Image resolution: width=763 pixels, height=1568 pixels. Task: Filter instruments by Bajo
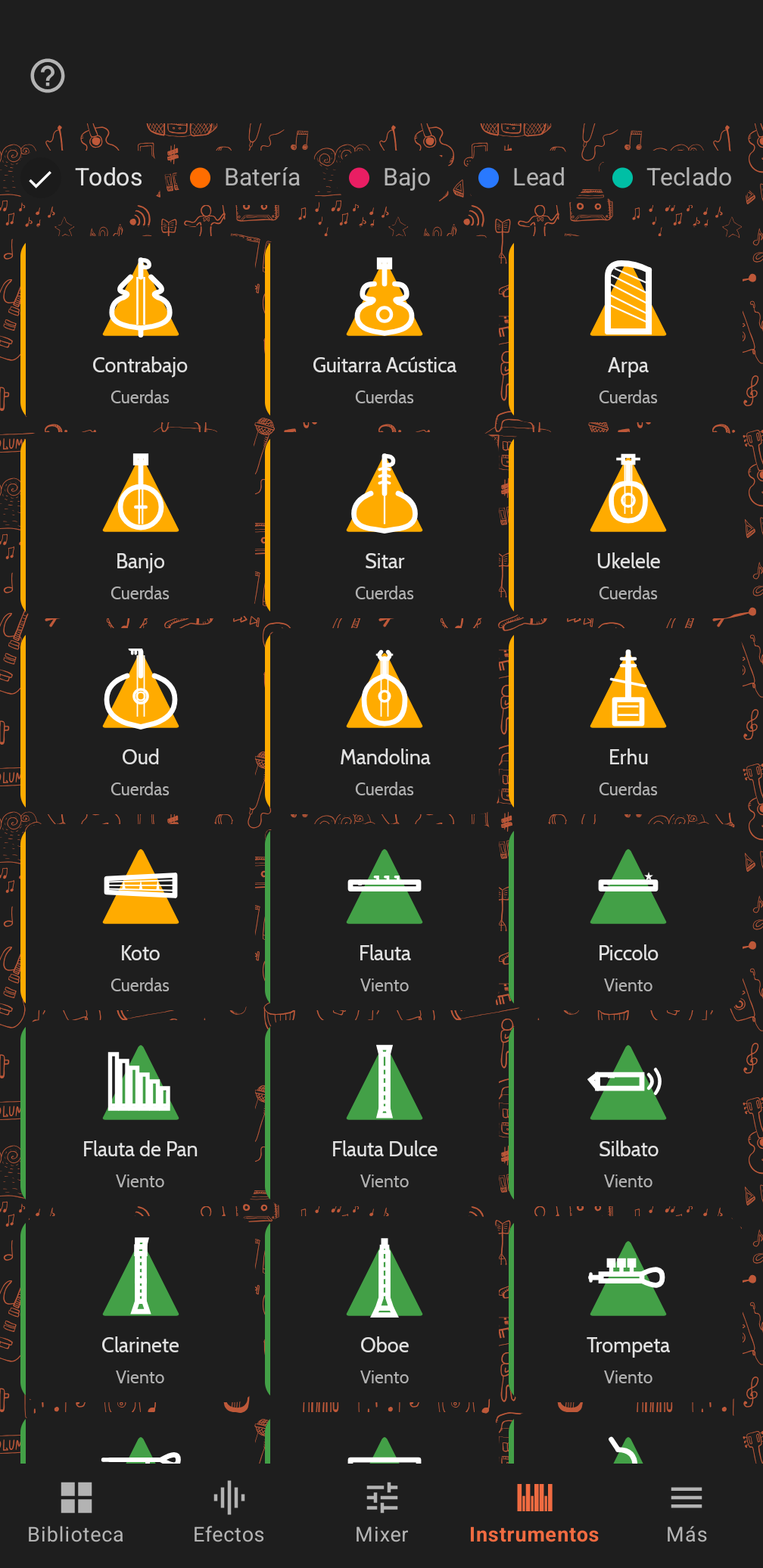[391, 178]
